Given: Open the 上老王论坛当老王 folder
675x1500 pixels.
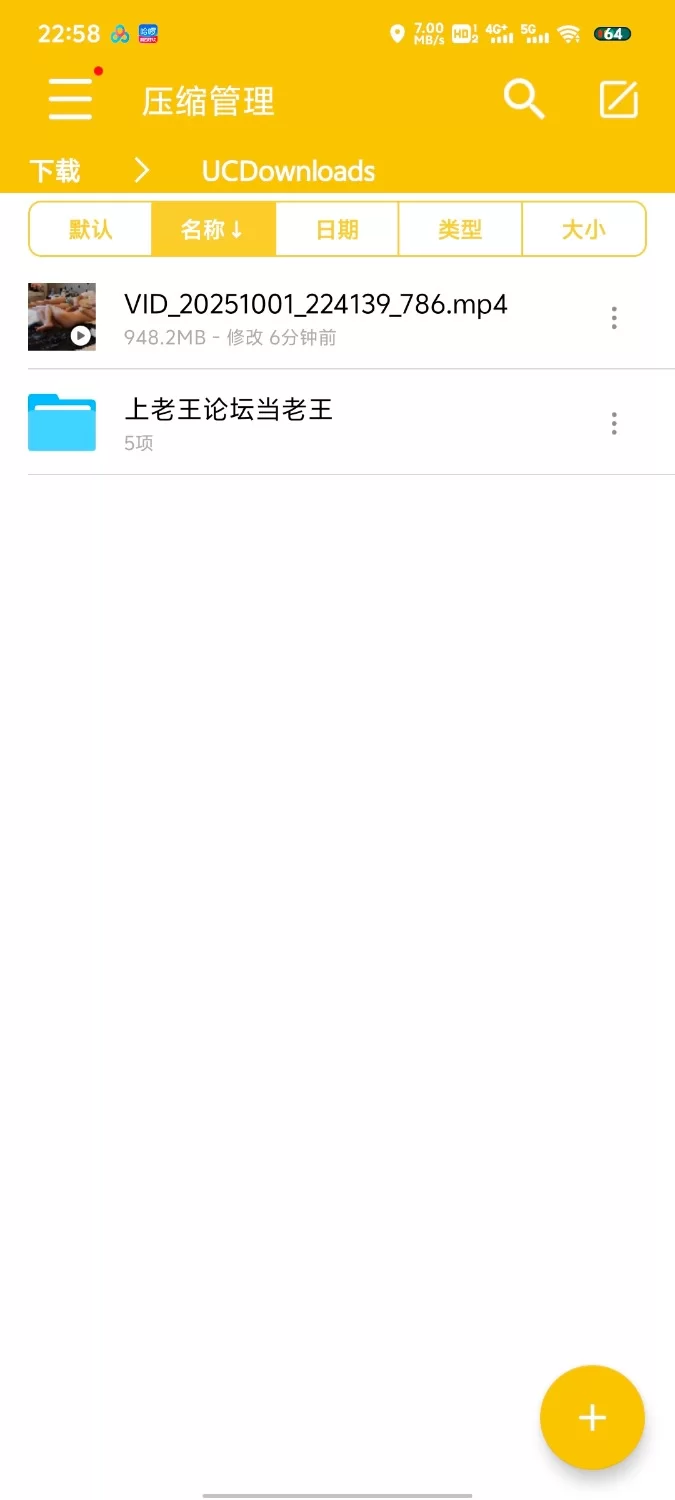Looking at the screenshot, I should (228, 422).
